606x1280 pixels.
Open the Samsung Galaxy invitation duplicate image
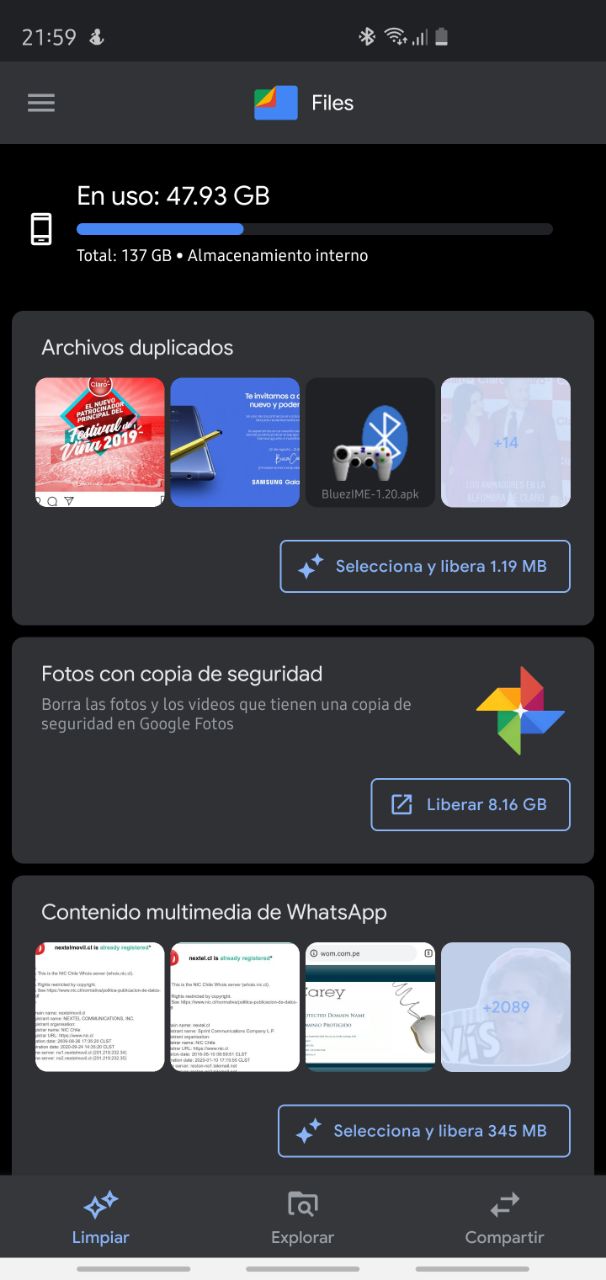[x=235, y=442]
